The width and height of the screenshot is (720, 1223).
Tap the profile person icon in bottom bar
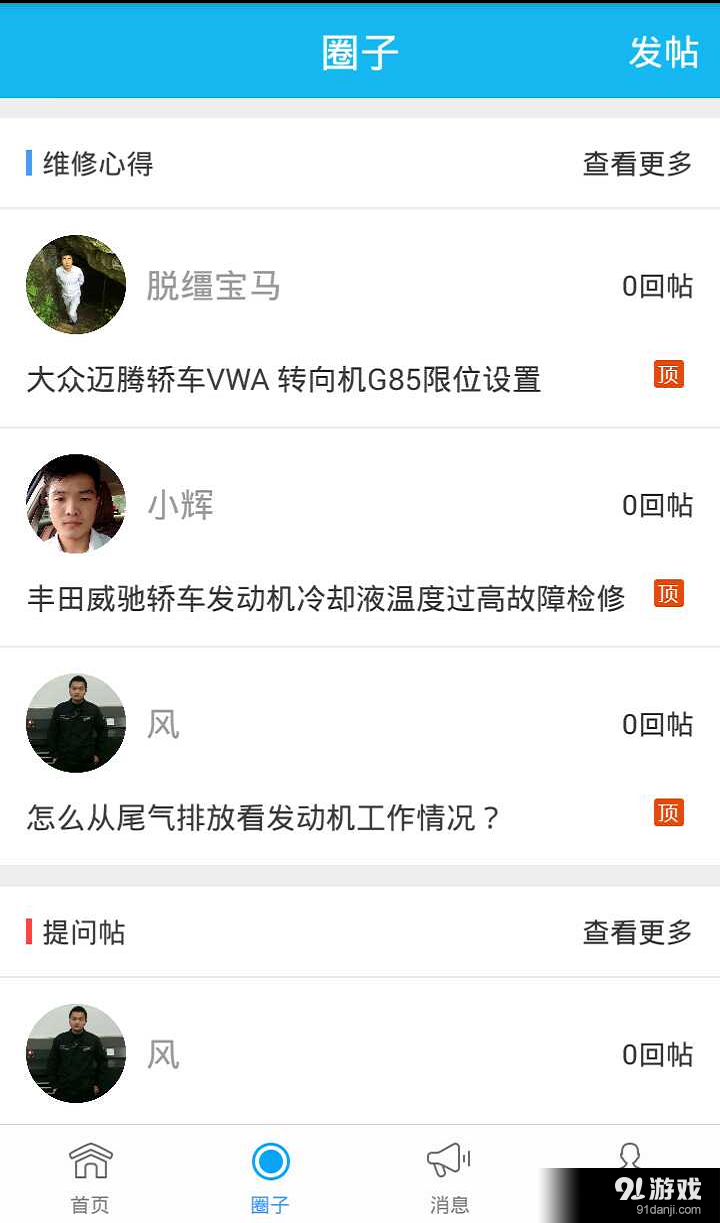coord(629,1162)
